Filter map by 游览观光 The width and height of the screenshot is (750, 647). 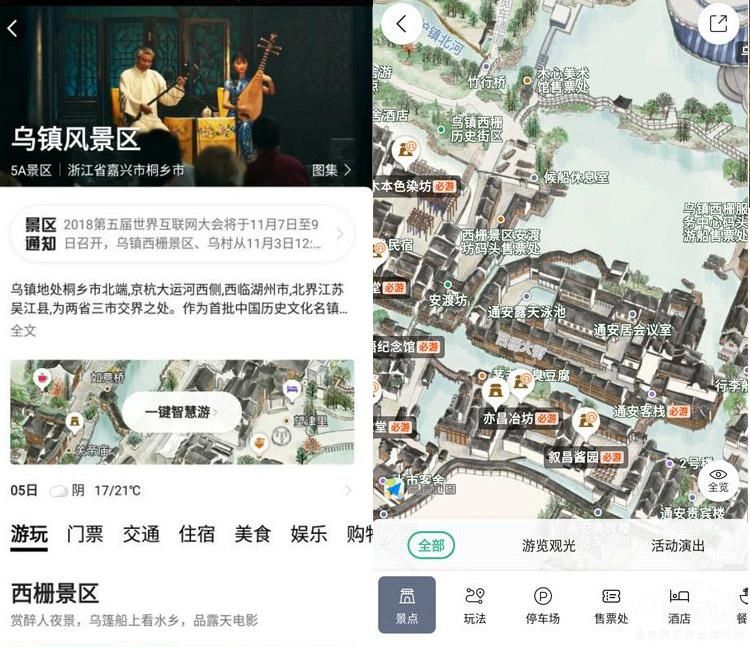click(x=549, y=546)
